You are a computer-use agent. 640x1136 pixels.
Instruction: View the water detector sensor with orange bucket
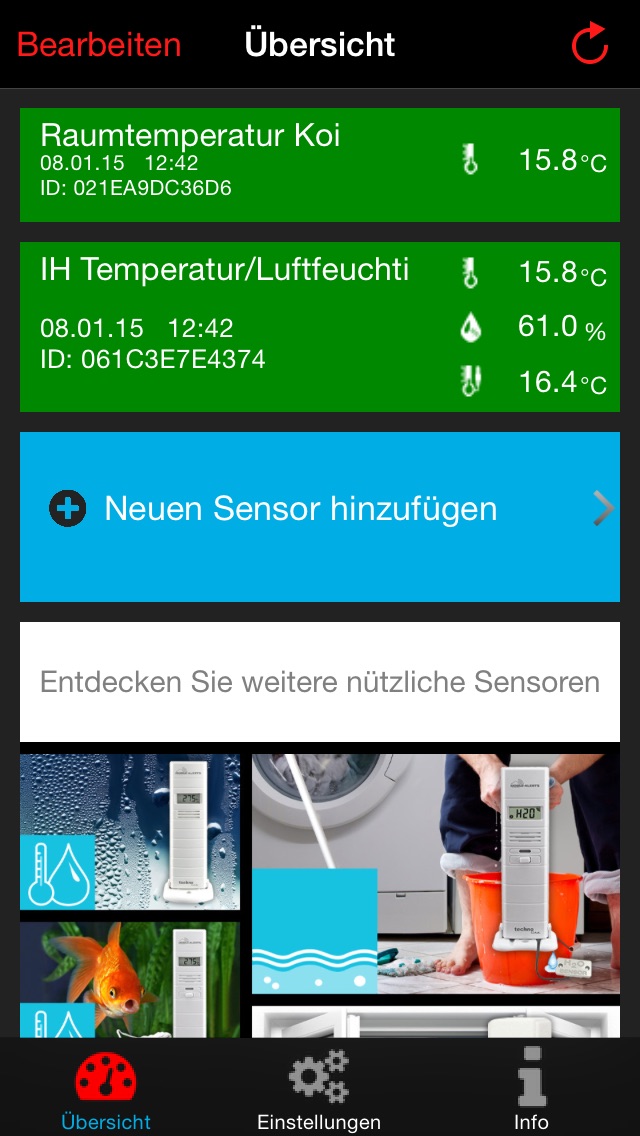pos(435,873)
